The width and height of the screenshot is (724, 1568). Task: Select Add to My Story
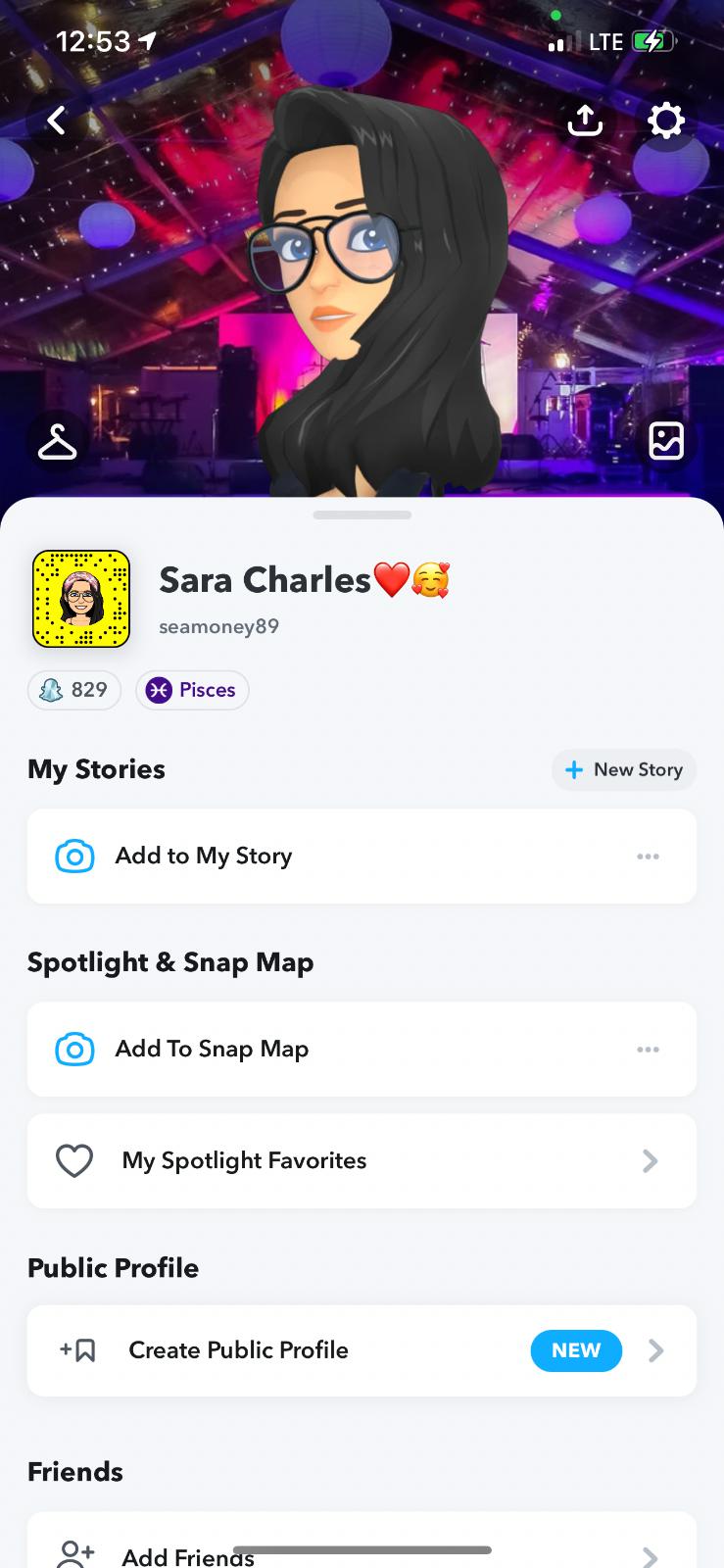click(204, 856)
